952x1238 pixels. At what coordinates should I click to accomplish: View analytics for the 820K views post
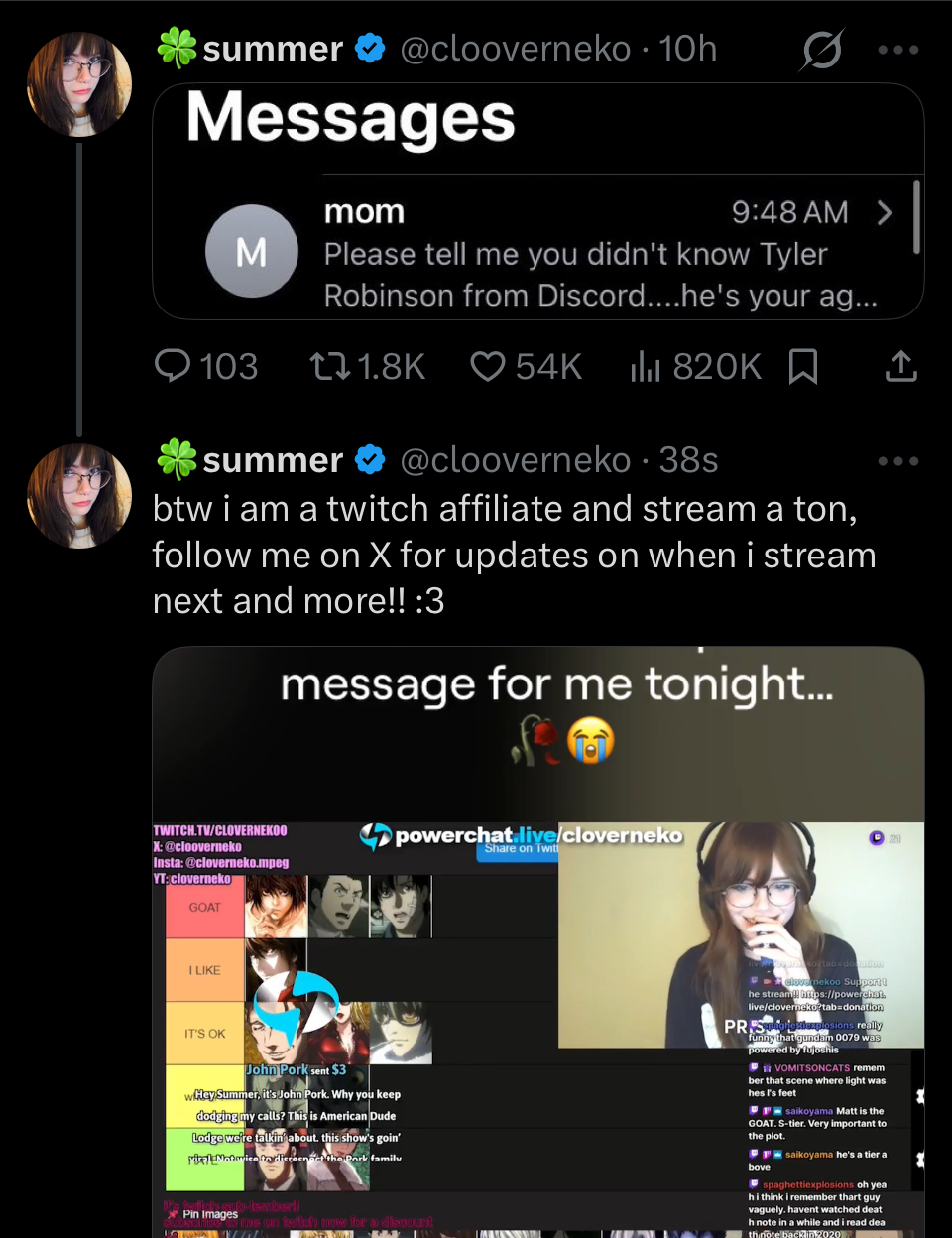pos(646,367)
